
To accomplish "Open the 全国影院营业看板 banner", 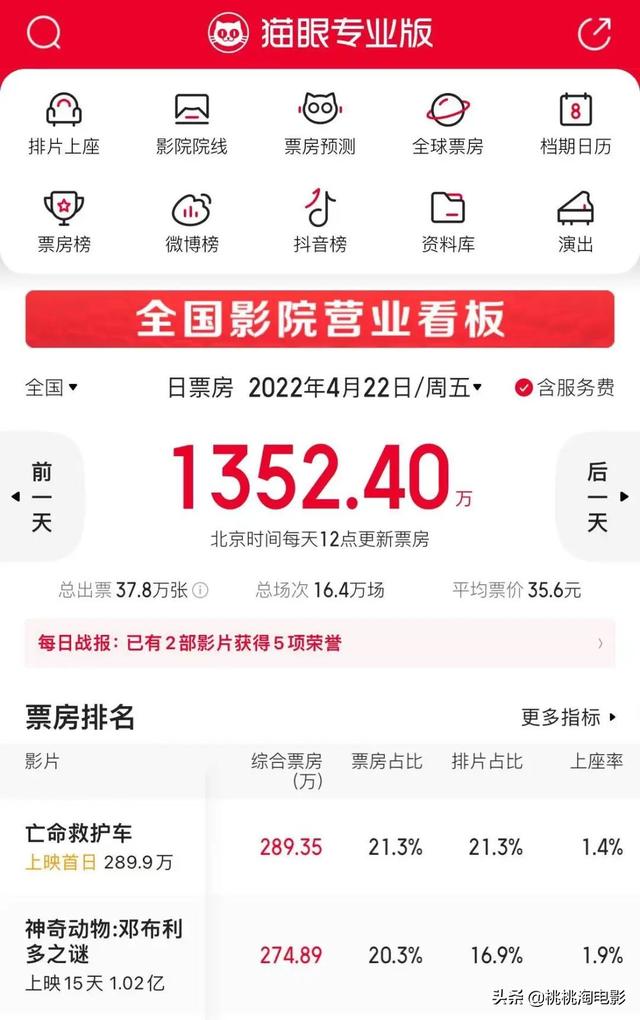I will (320, 320).
